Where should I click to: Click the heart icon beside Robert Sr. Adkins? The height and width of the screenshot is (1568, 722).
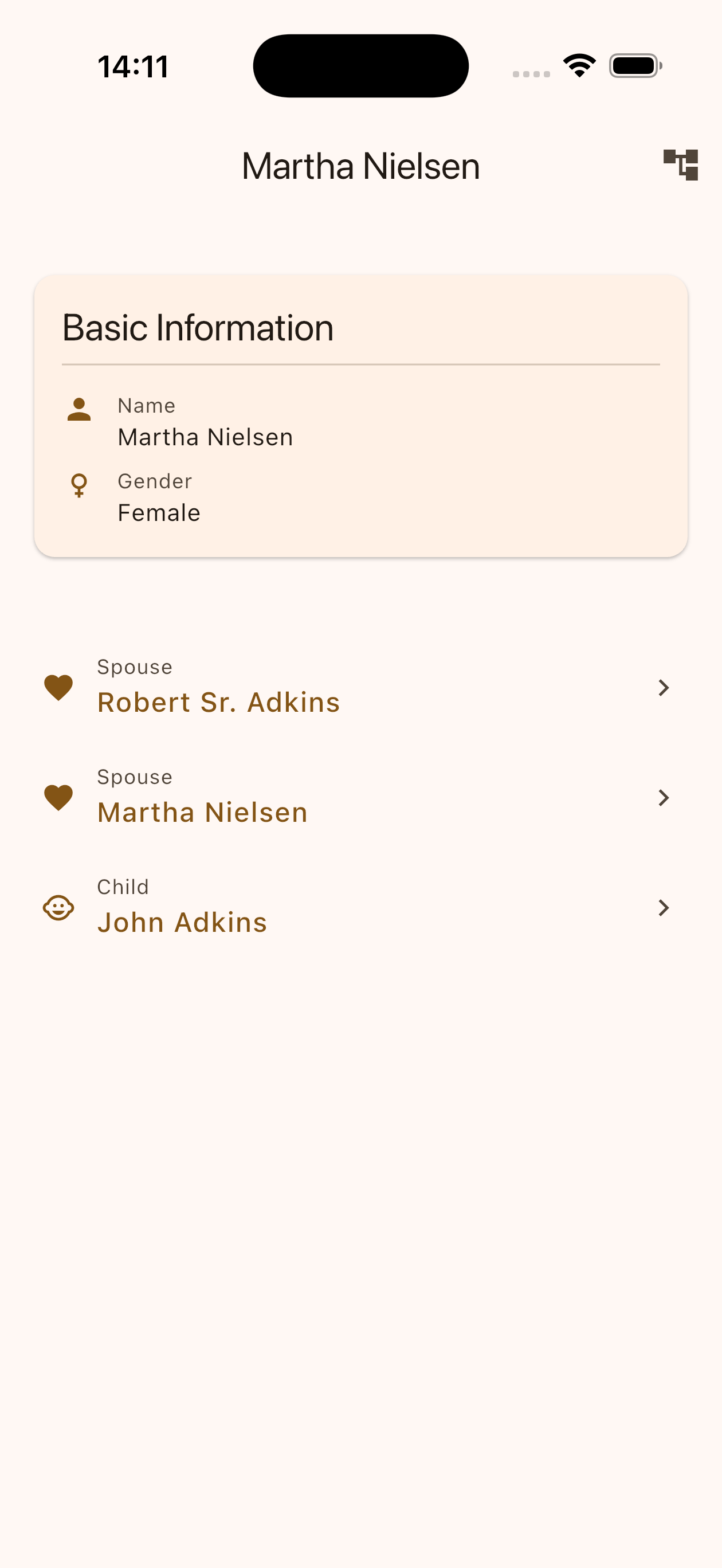point(58,687)
